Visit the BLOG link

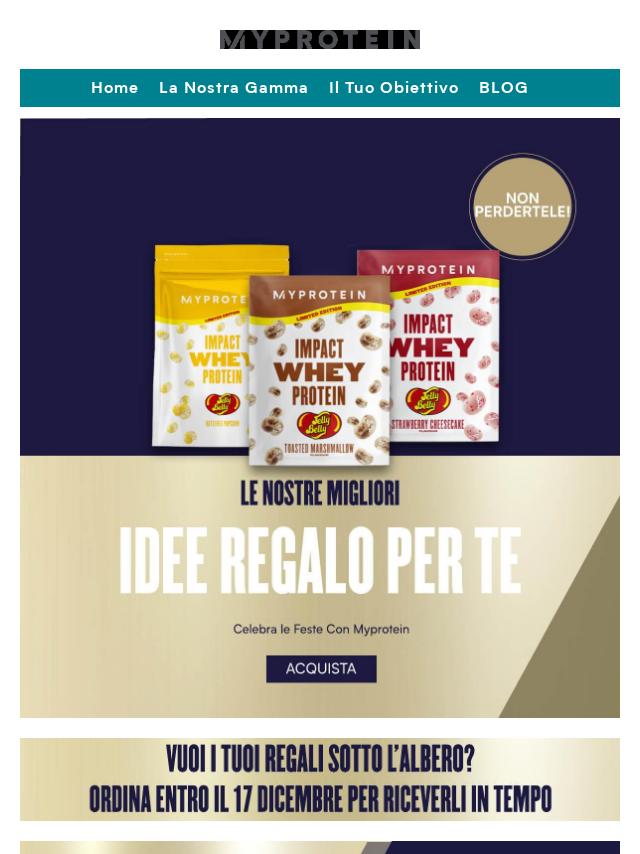(x=503, y=88)
